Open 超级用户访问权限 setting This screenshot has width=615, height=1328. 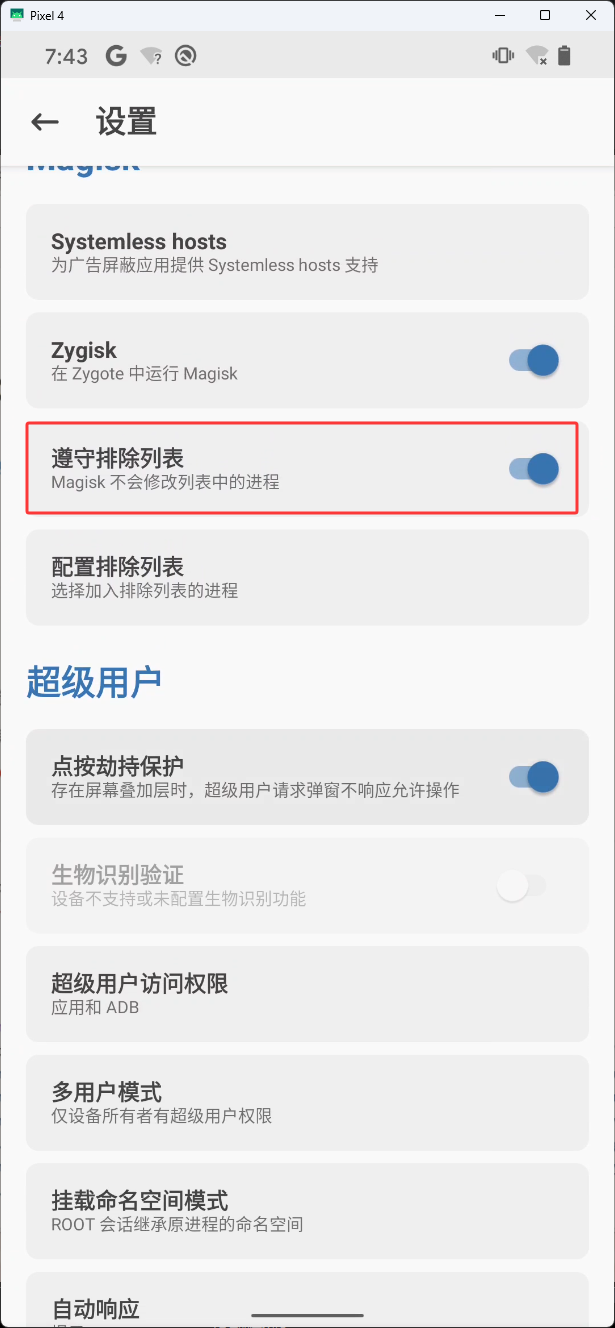pos(307,994)
